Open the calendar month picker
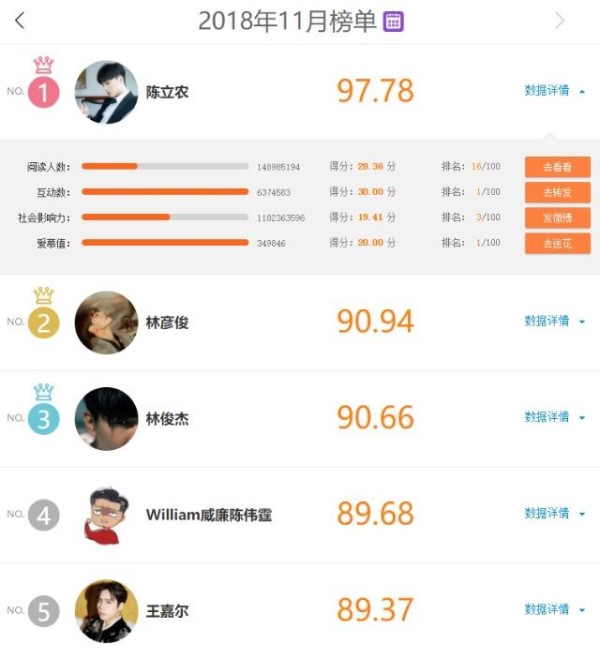Viewport: 600px width, 659px height. 394,21
